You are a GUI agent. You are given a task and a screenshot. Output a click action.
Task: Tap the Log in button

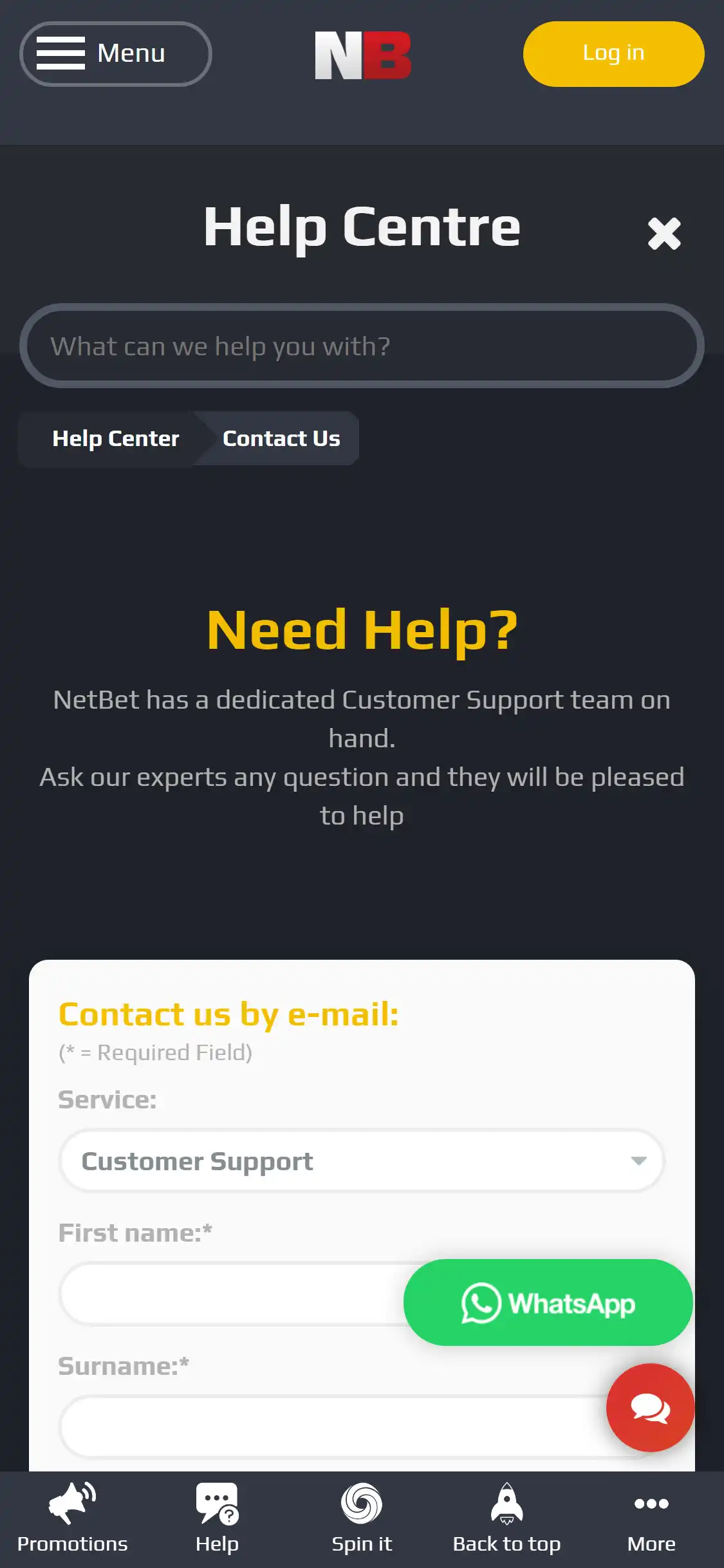coord(613,54)
